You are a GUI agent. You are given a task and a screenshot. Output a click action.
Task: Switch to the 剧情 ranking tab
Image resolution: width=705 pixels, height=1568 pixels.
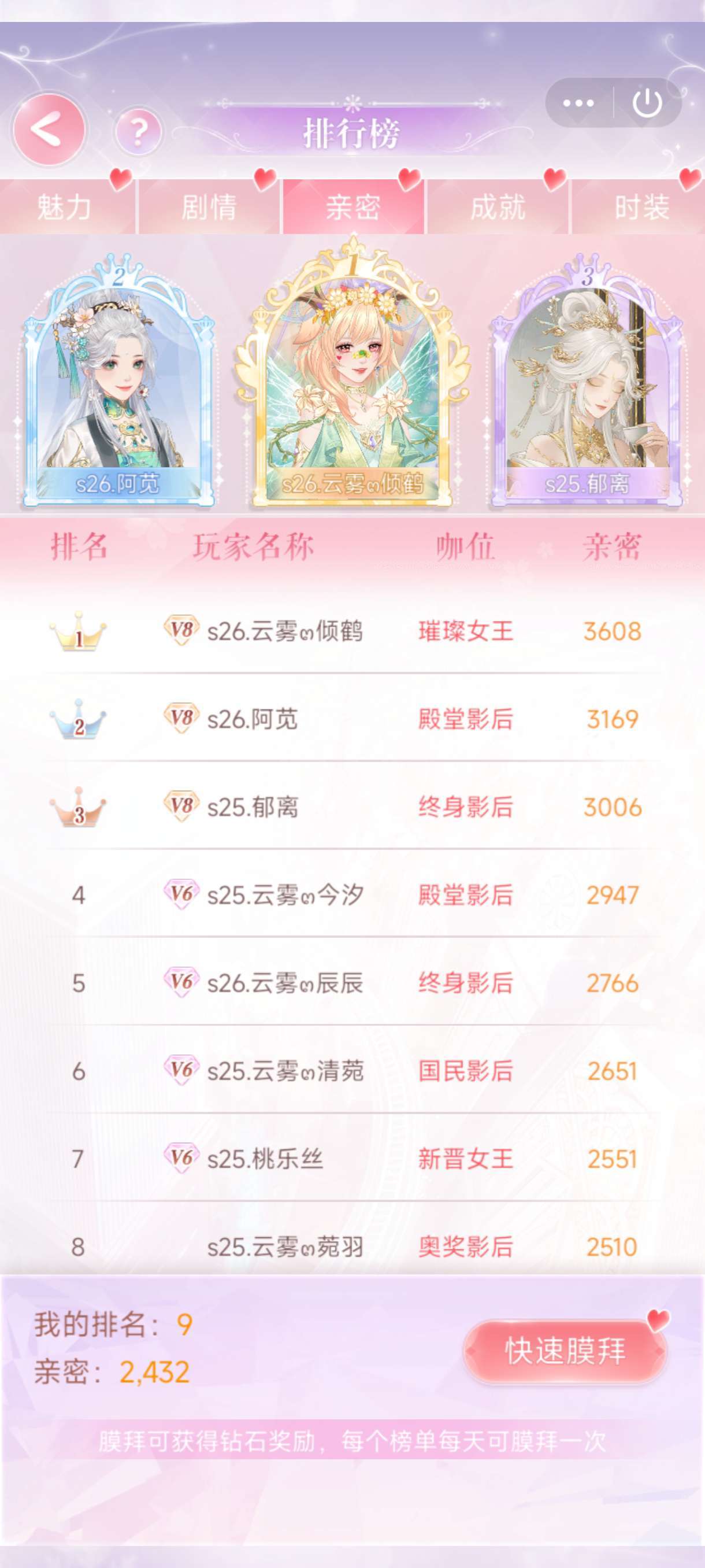pos(209,207)
